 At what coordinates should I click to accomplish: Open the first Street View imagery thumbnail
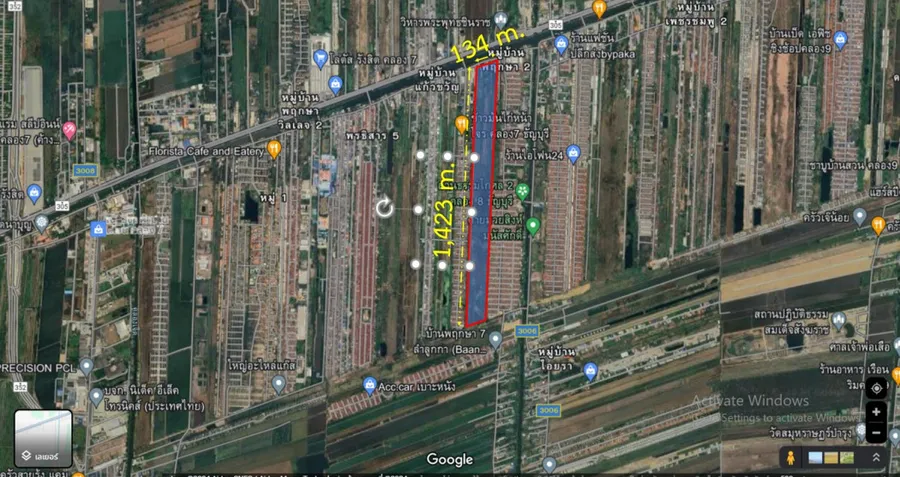tap(815, 457)
